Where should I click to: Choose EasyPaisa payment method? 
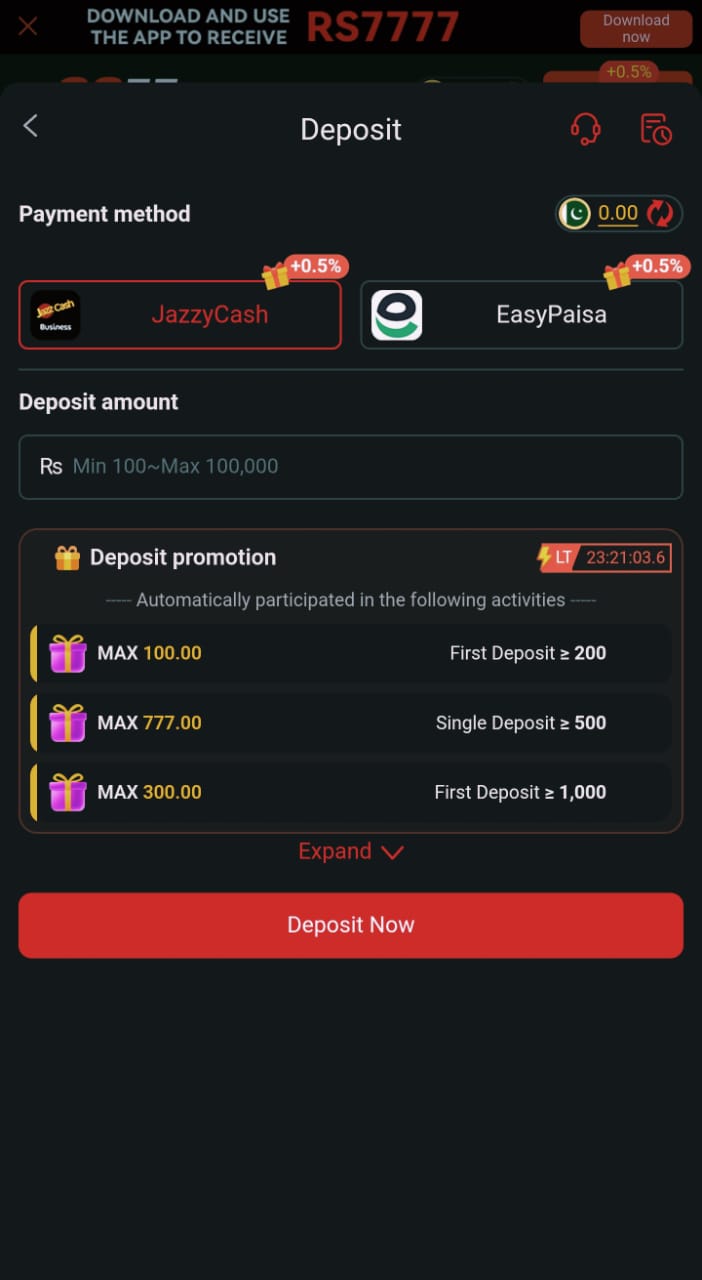point(521,315)
